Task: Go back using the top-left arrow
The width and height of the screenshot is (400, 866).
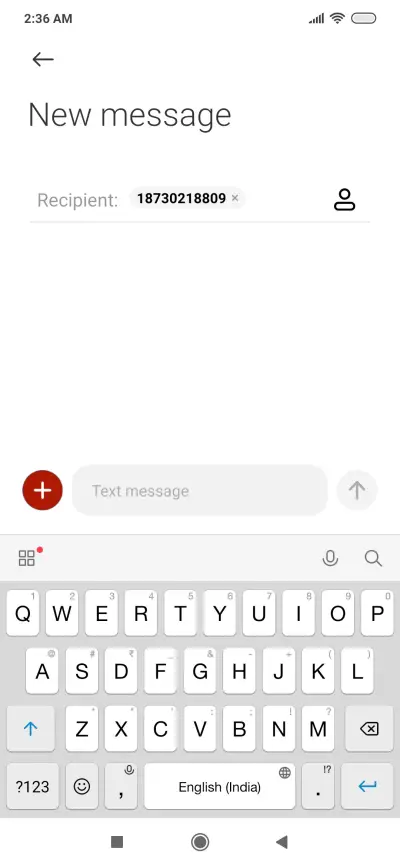Action: pyautogui.click(x=43, y=59)
